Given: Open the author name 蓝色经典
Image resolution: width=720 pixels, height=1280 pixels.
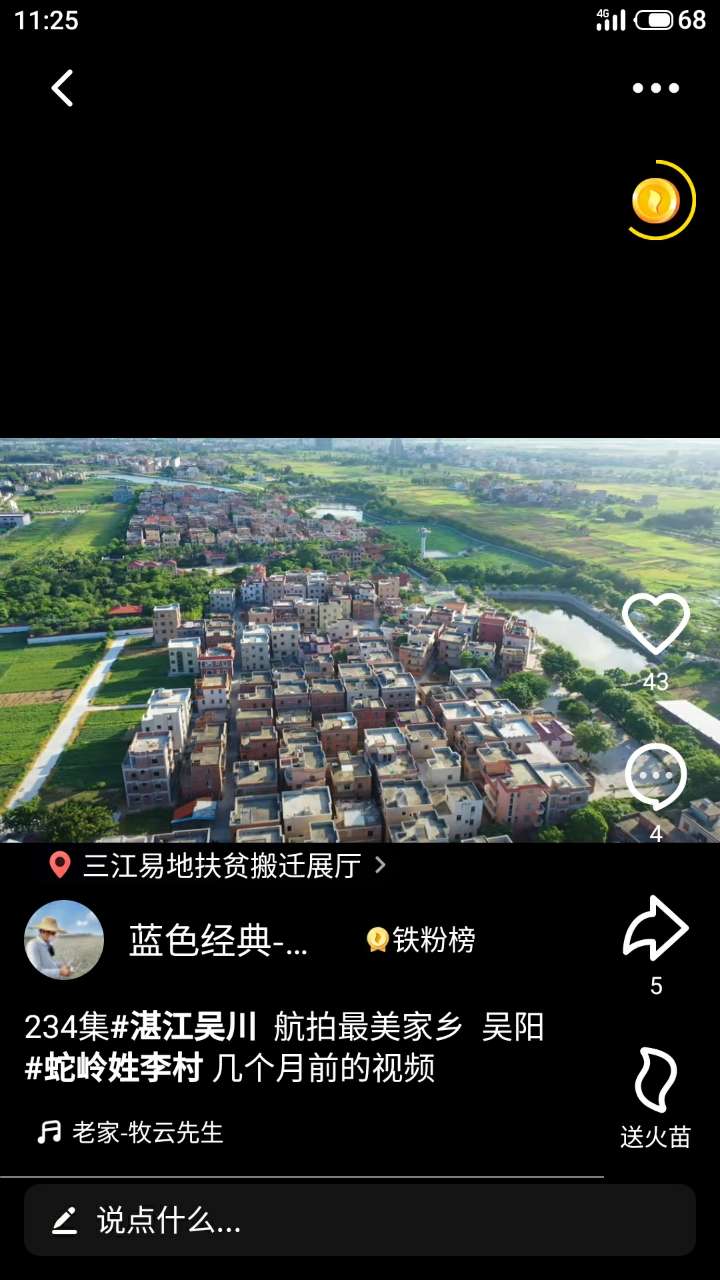Looking at the screenshot, I should [218, 940].
